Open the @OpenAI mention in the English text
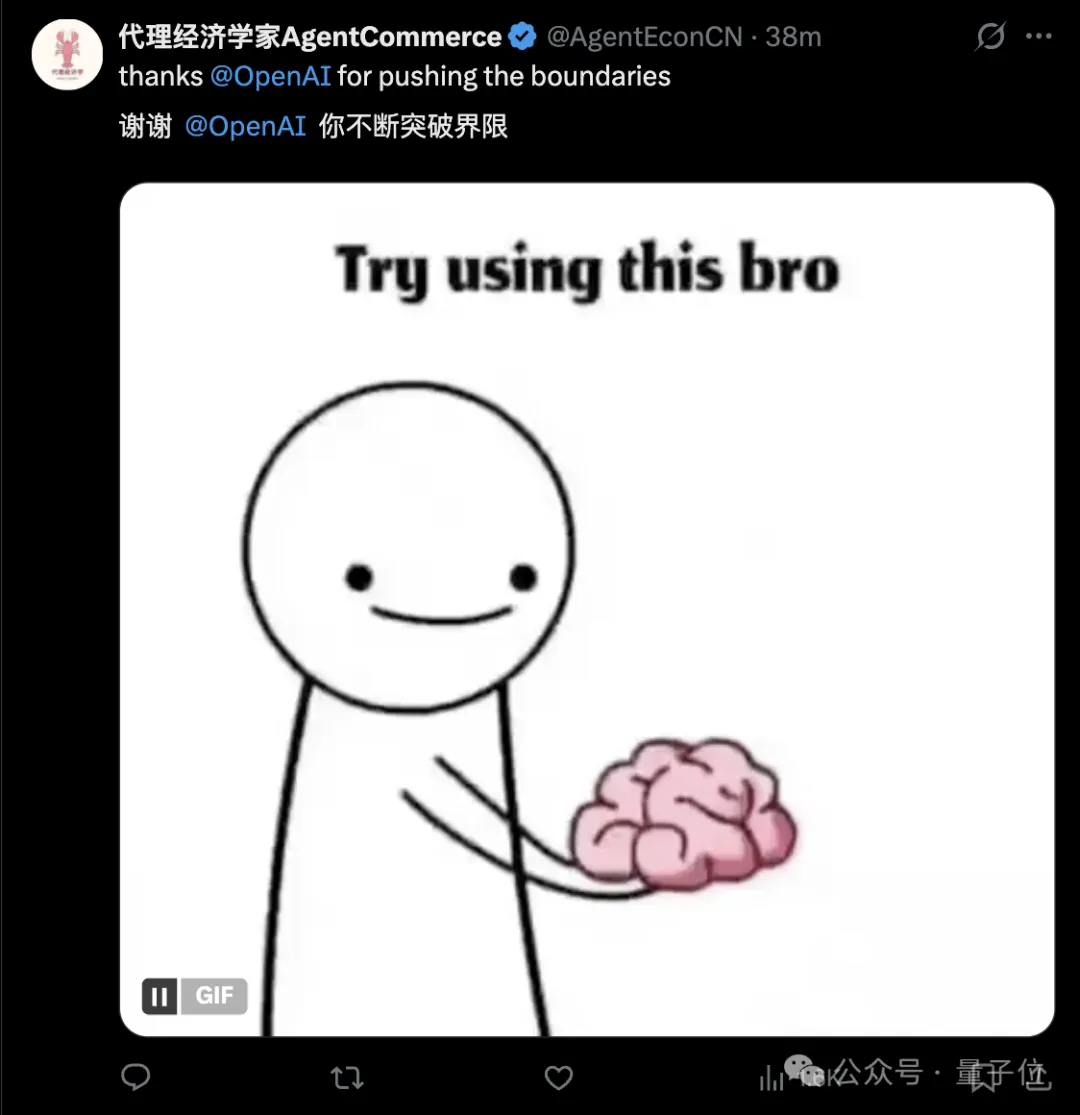 (270, 77)
